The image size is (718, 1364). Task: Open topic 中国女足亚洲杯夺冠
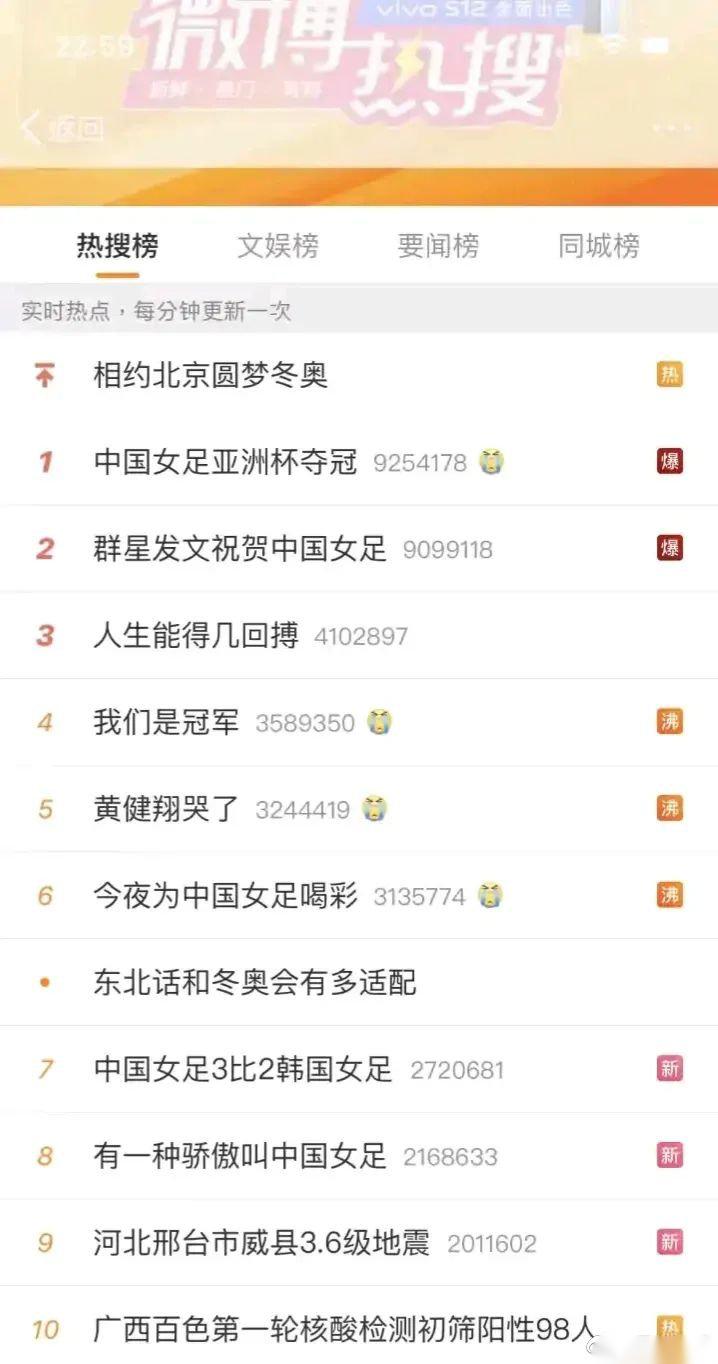[359, 462]
